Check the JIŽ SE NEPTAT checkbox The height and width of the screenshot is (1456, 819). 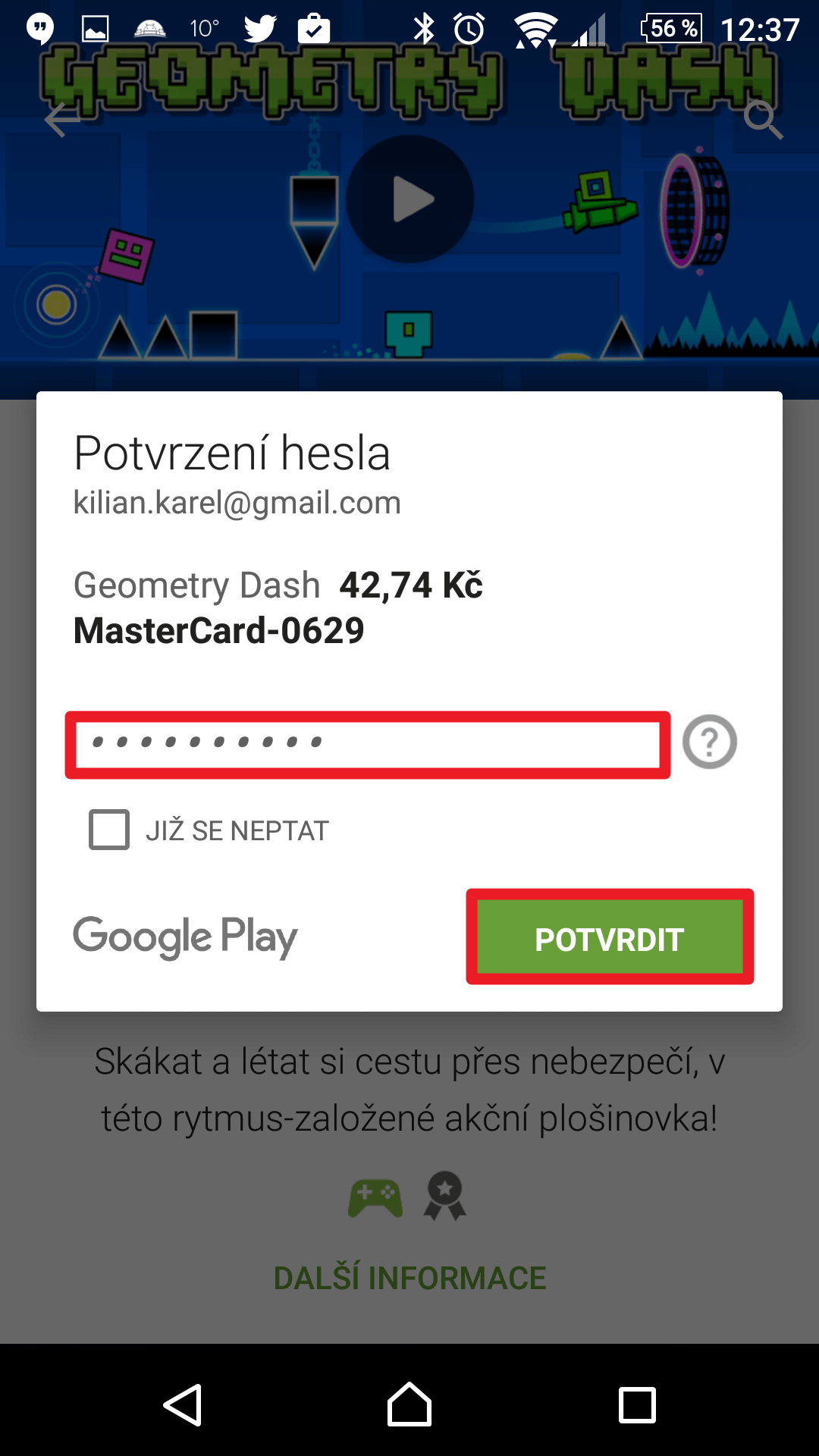click(109, 830)
